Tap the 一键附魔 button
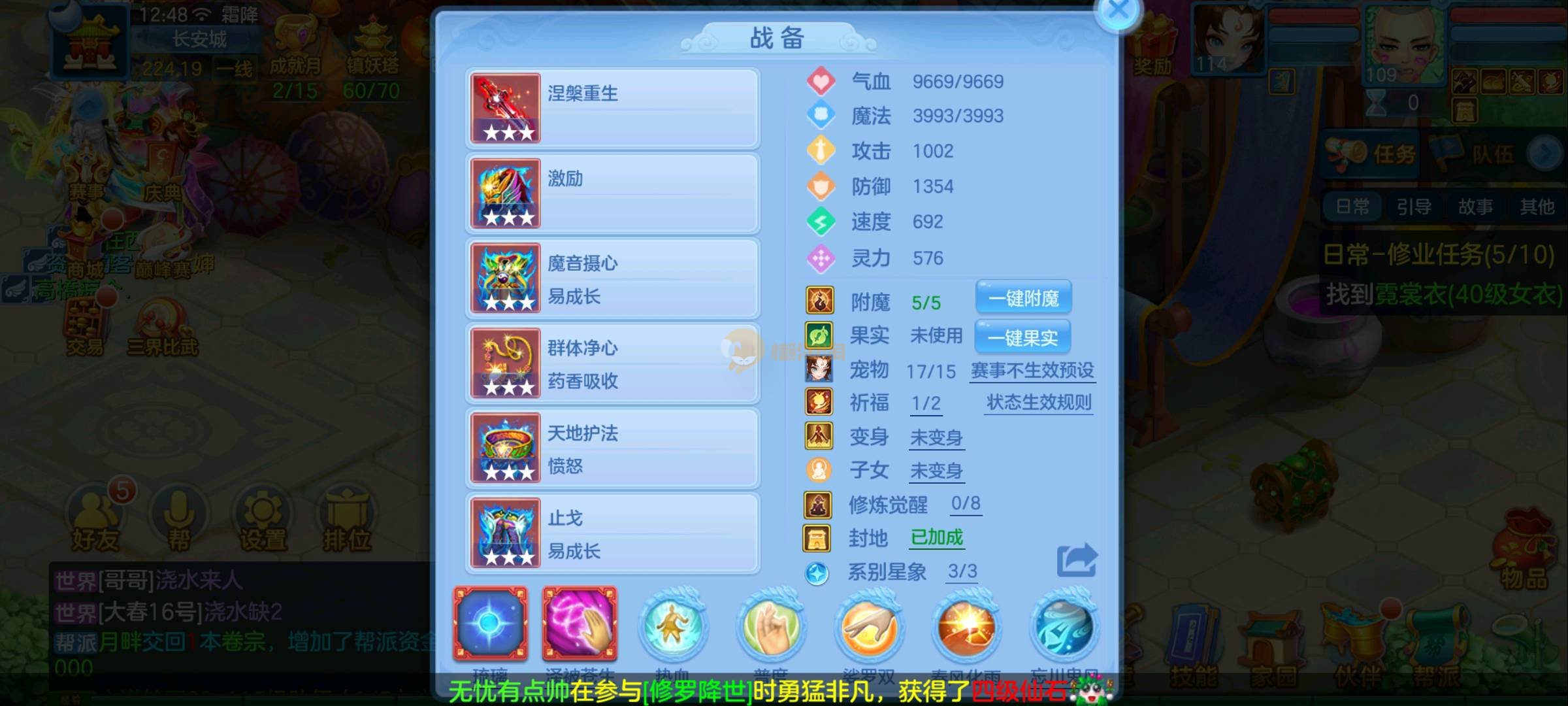 click(1023, 299)
